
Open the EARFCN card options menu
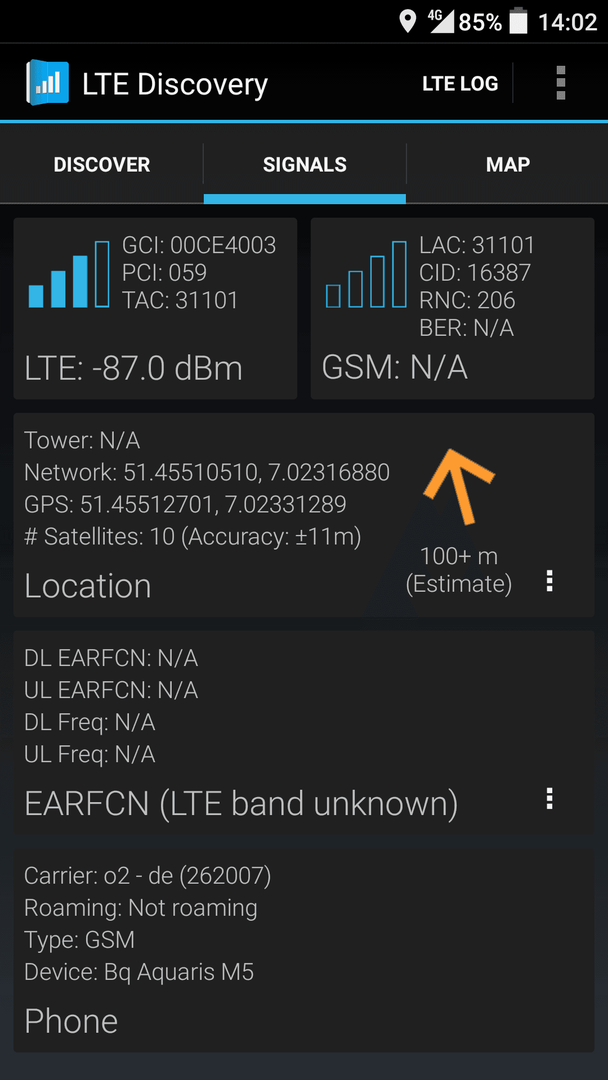click(549, 798)
